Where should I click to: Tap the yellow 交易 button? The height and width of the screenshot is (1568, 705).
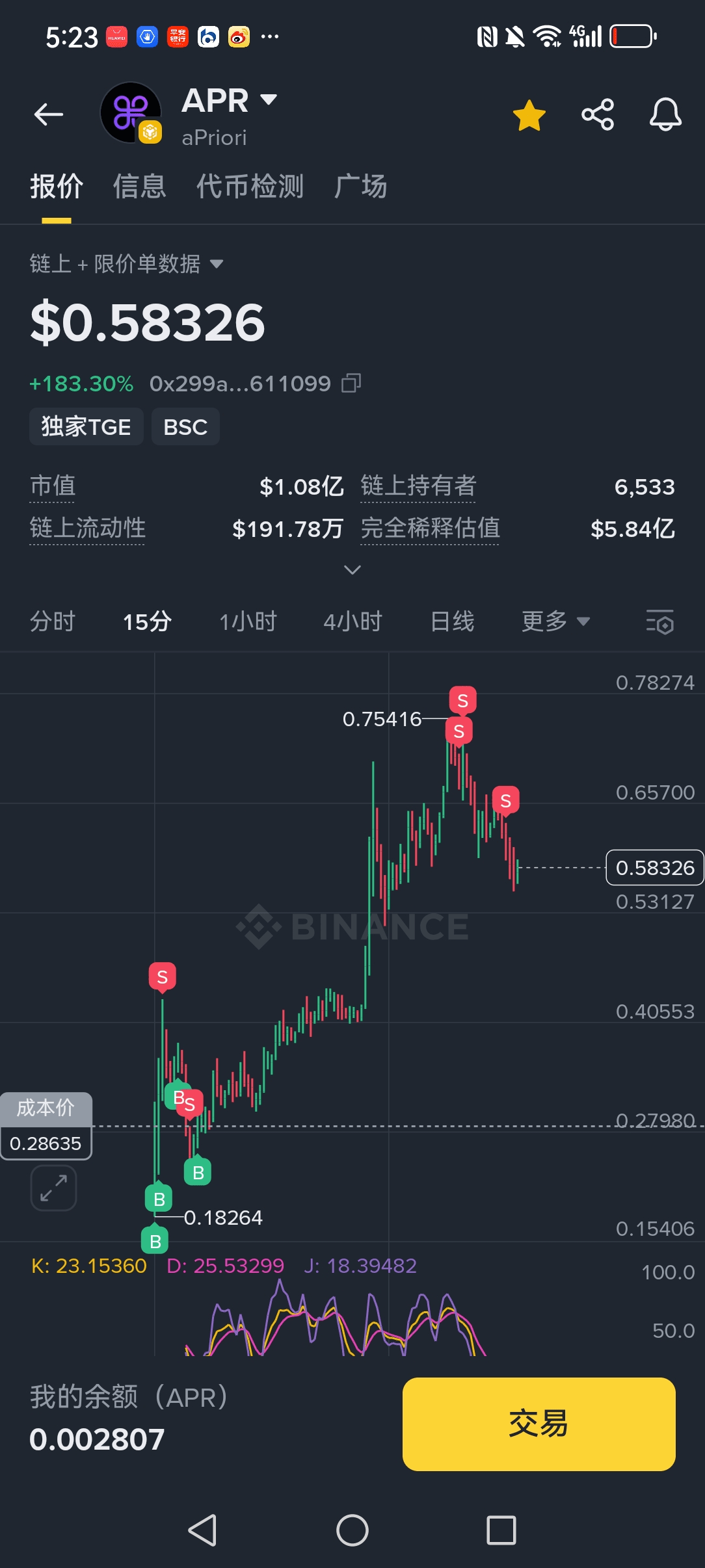[539, 1424]
